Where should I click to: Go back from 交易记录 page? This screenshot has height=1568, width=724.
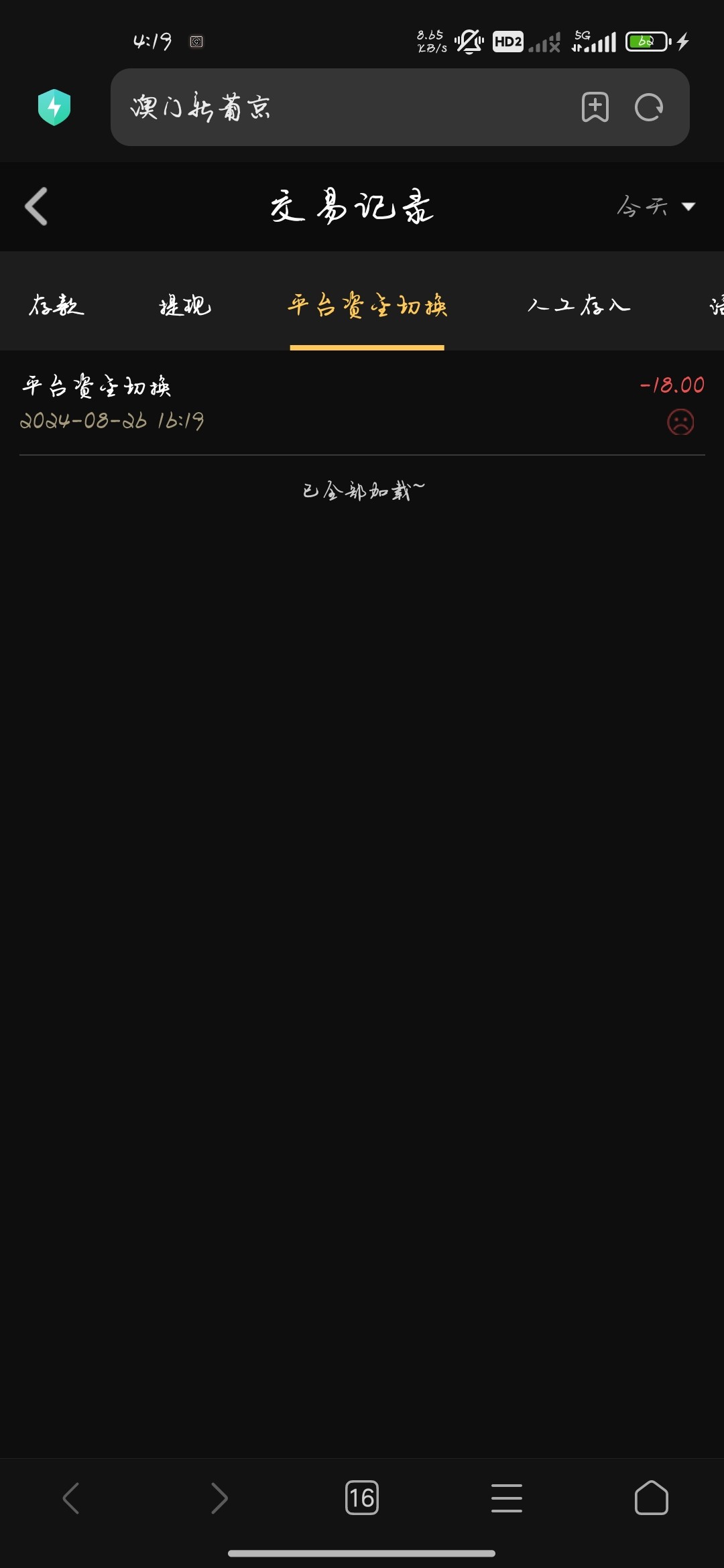click(x=36, y=206)
